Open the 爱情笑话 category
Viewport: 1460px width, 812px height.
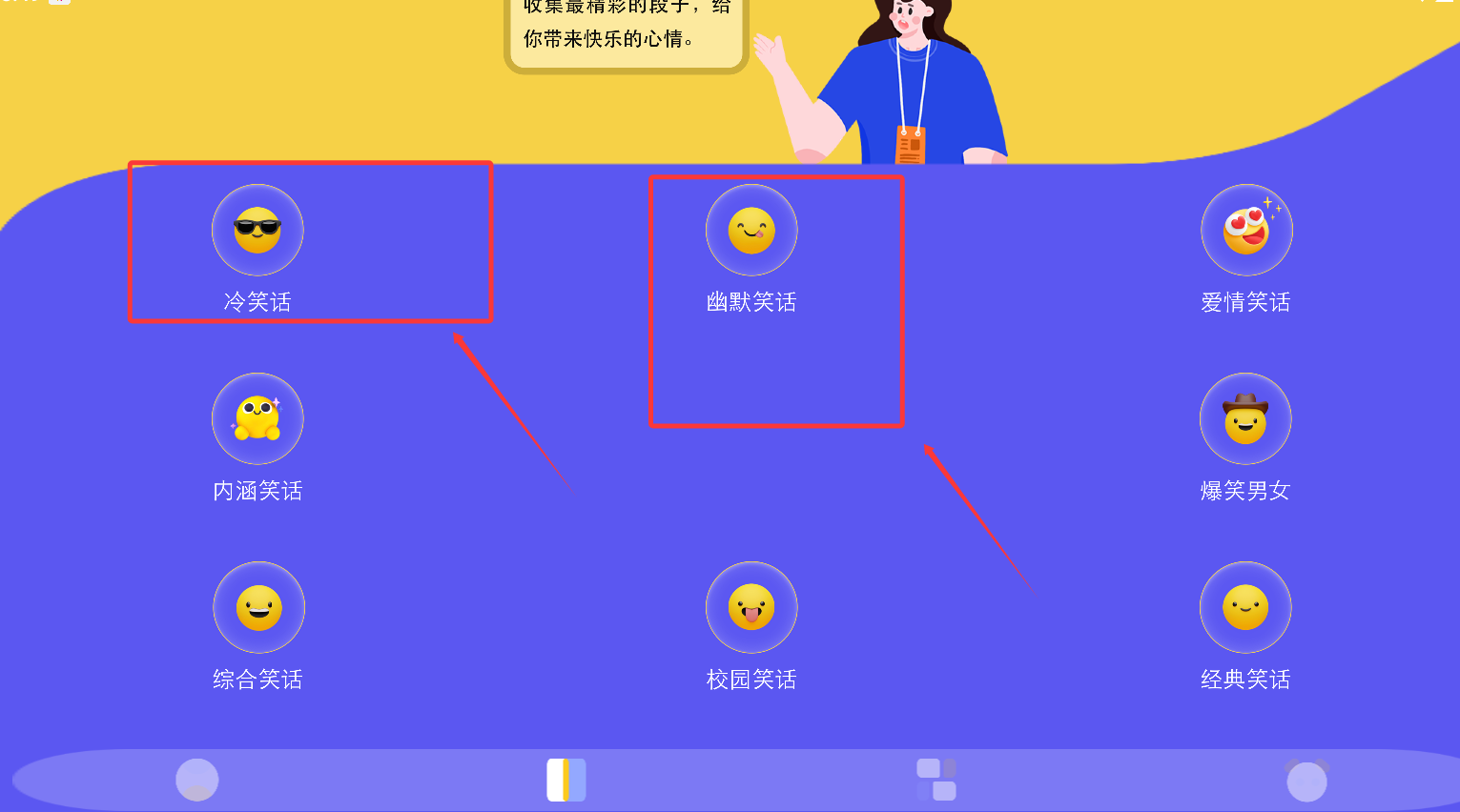tap(1245, 231)
